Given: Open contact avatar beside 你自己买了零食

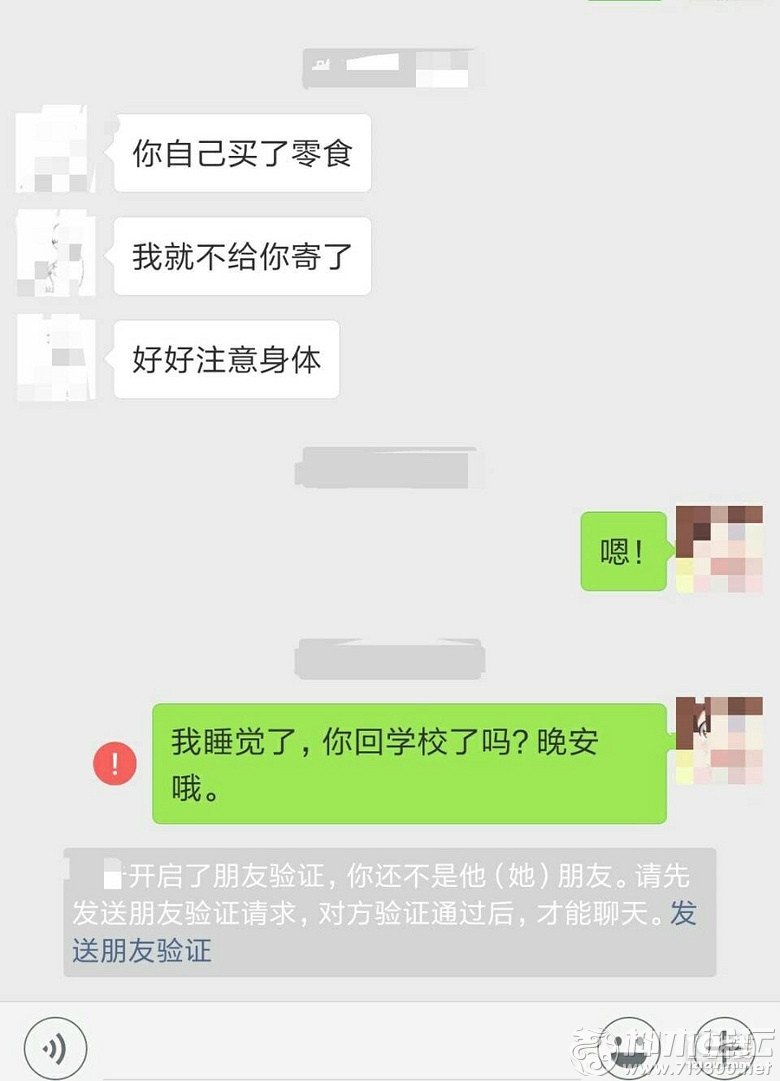Looking at the screenshot, I should pos(56,152).
